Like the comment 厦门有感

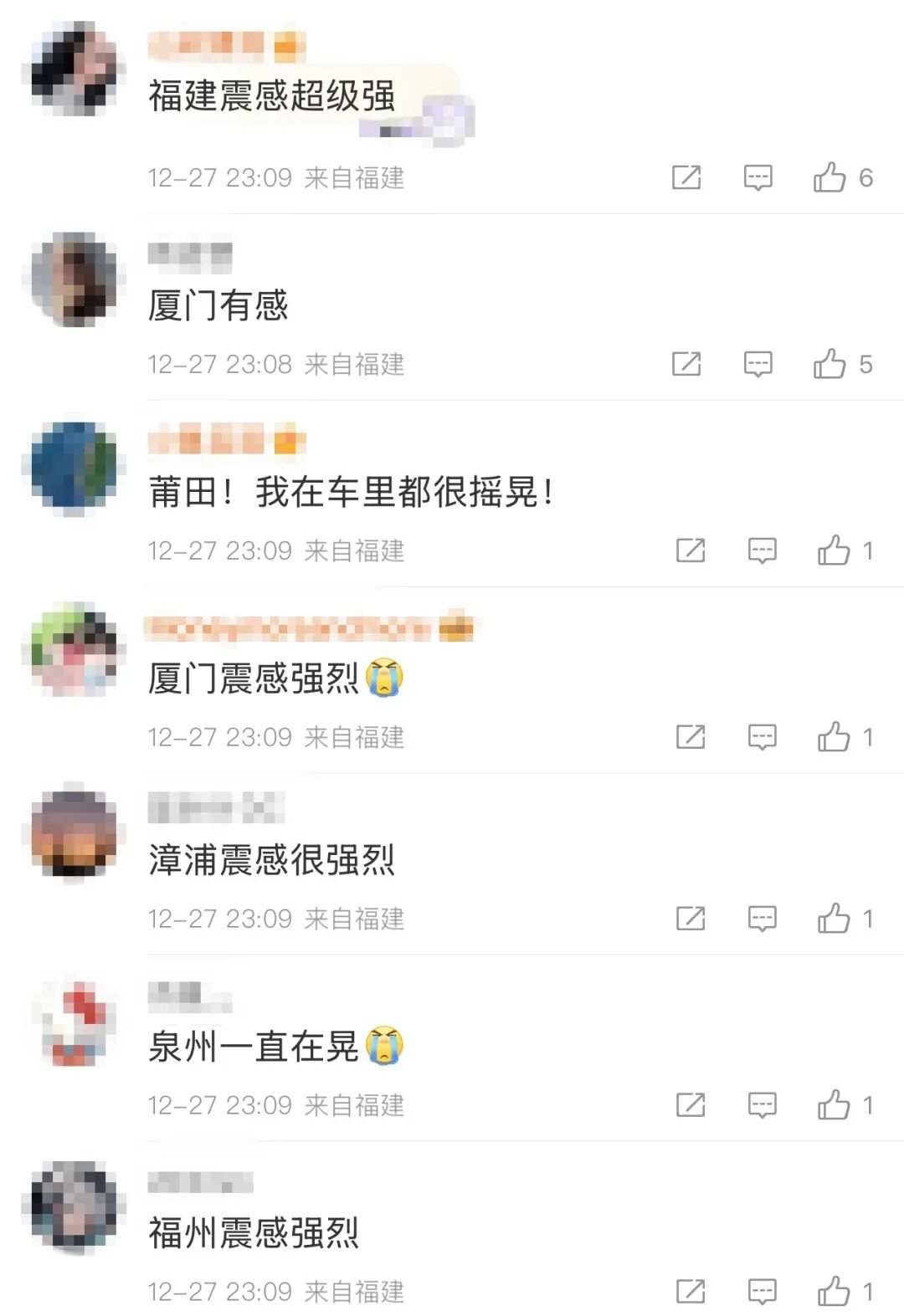830,364
